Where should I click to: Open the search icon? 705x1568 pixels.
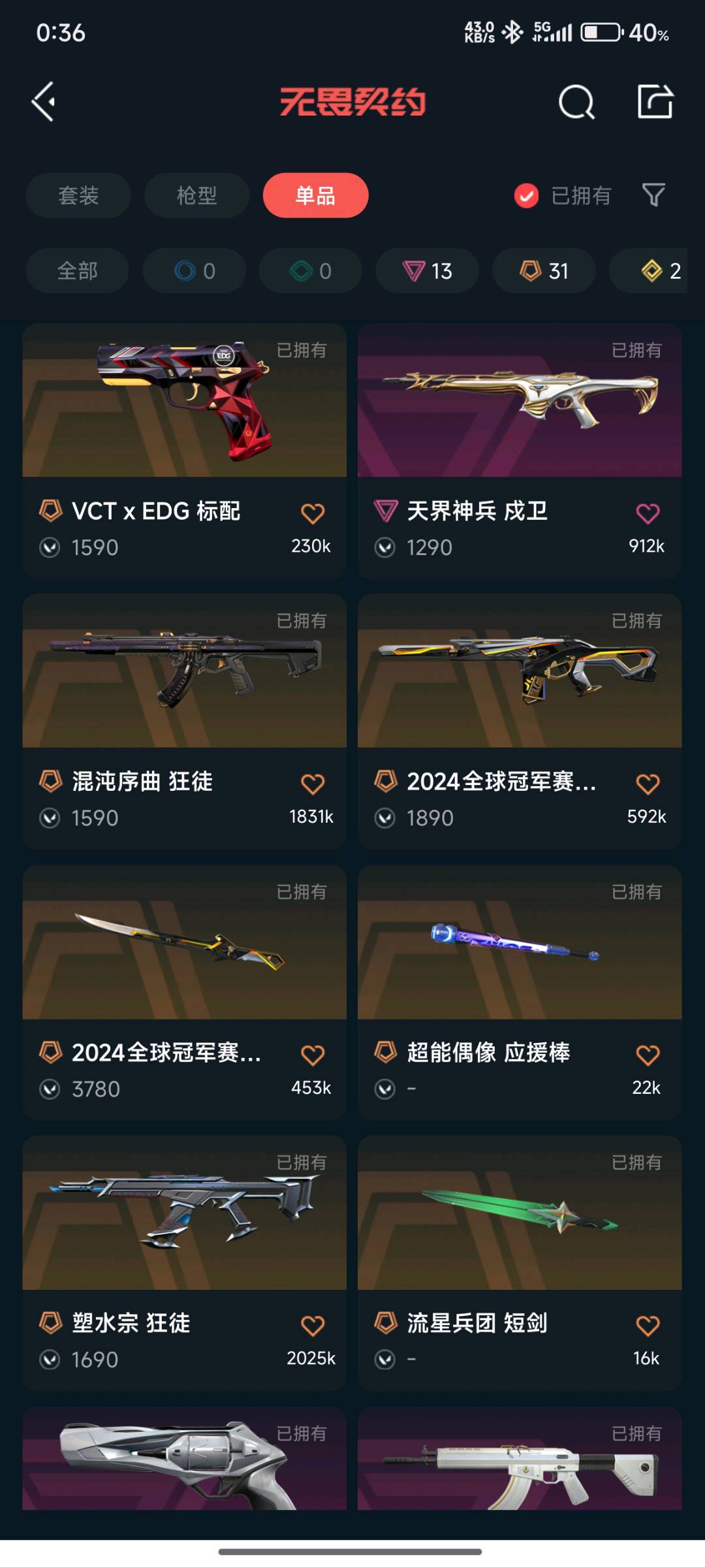point(576,102)
